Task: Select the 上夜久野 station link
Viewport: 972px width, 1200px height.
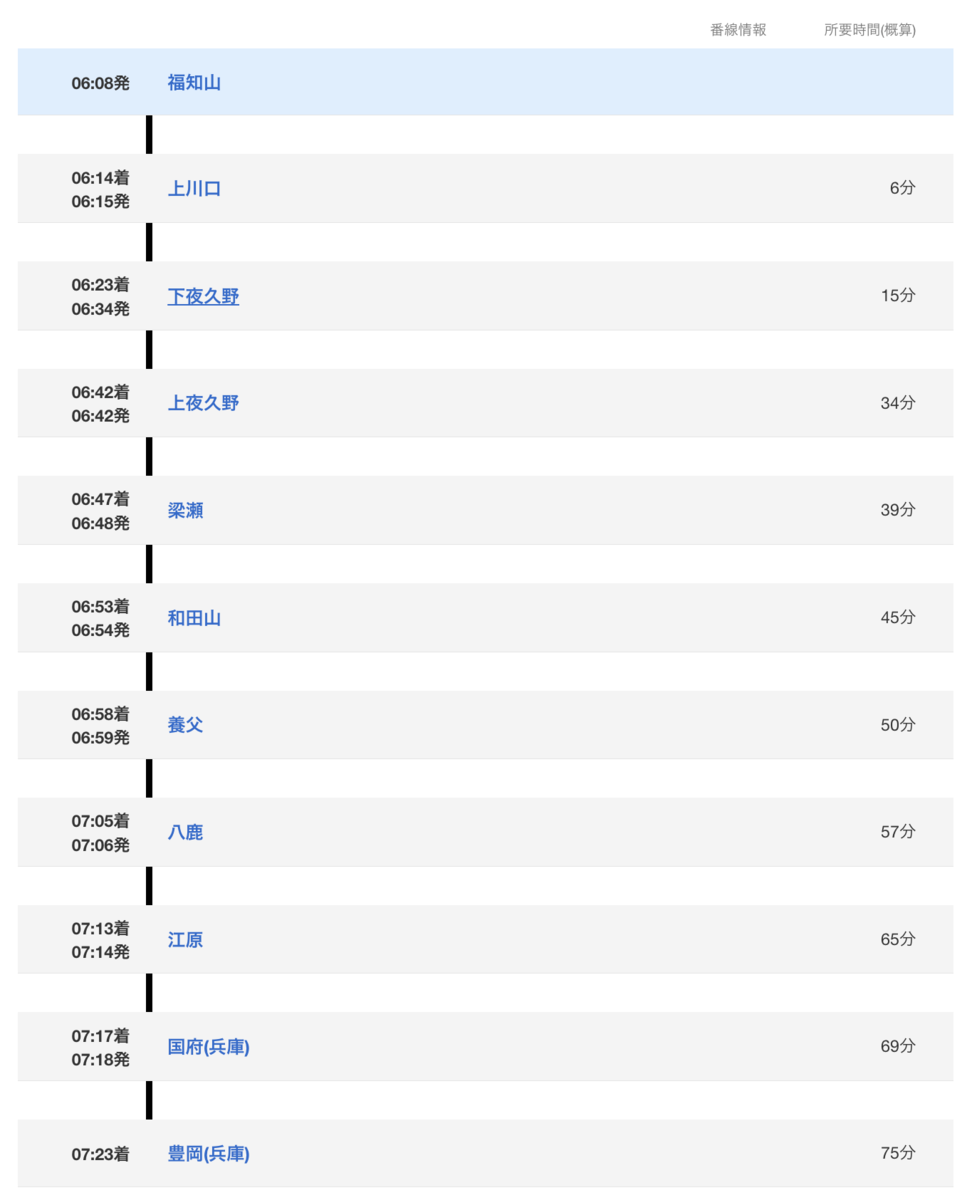Action: click(203, 403)
